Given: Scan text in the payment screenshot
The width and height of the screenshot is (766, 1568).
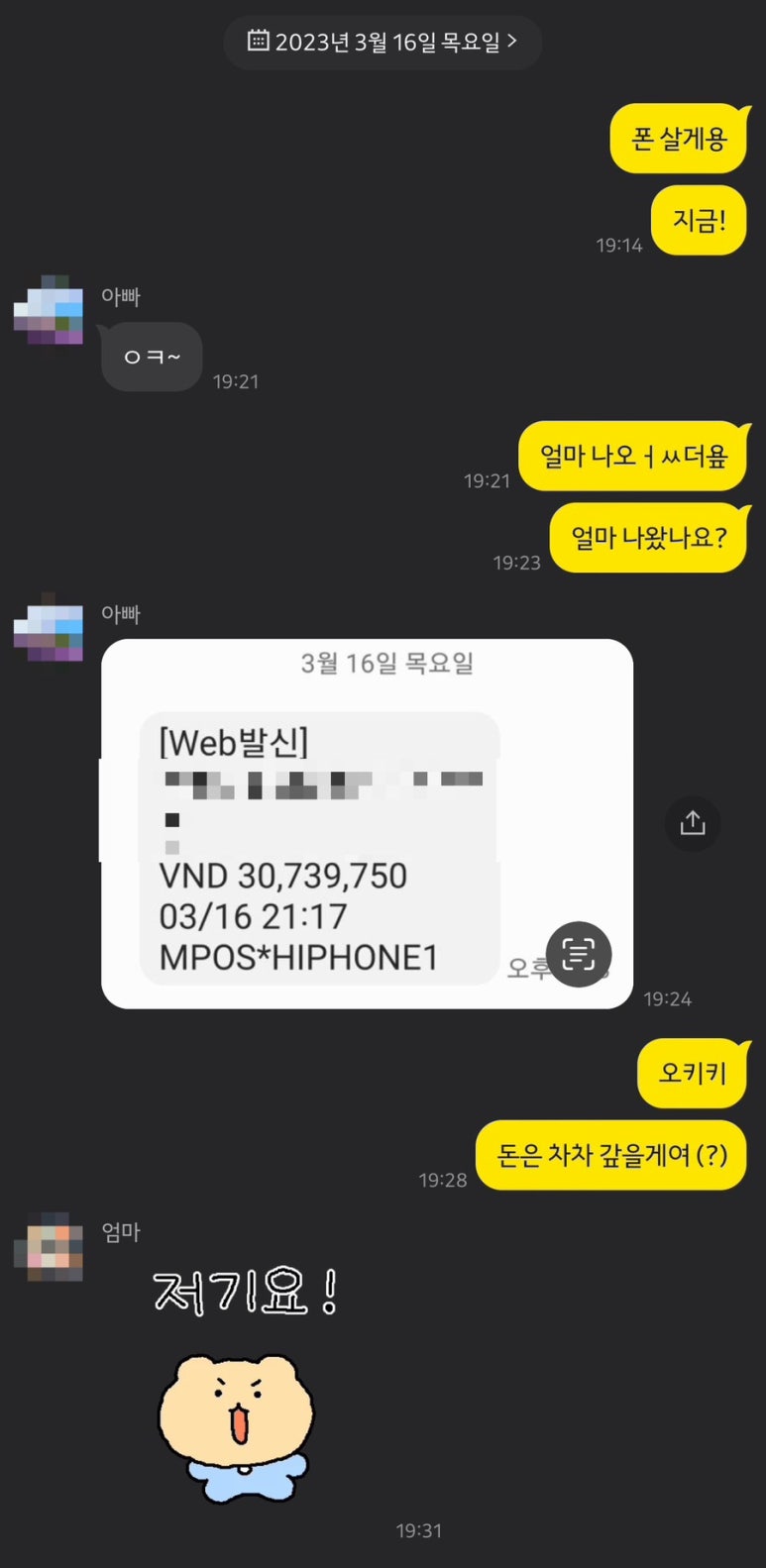Looking at the screenshot, I should click(579, 955).
